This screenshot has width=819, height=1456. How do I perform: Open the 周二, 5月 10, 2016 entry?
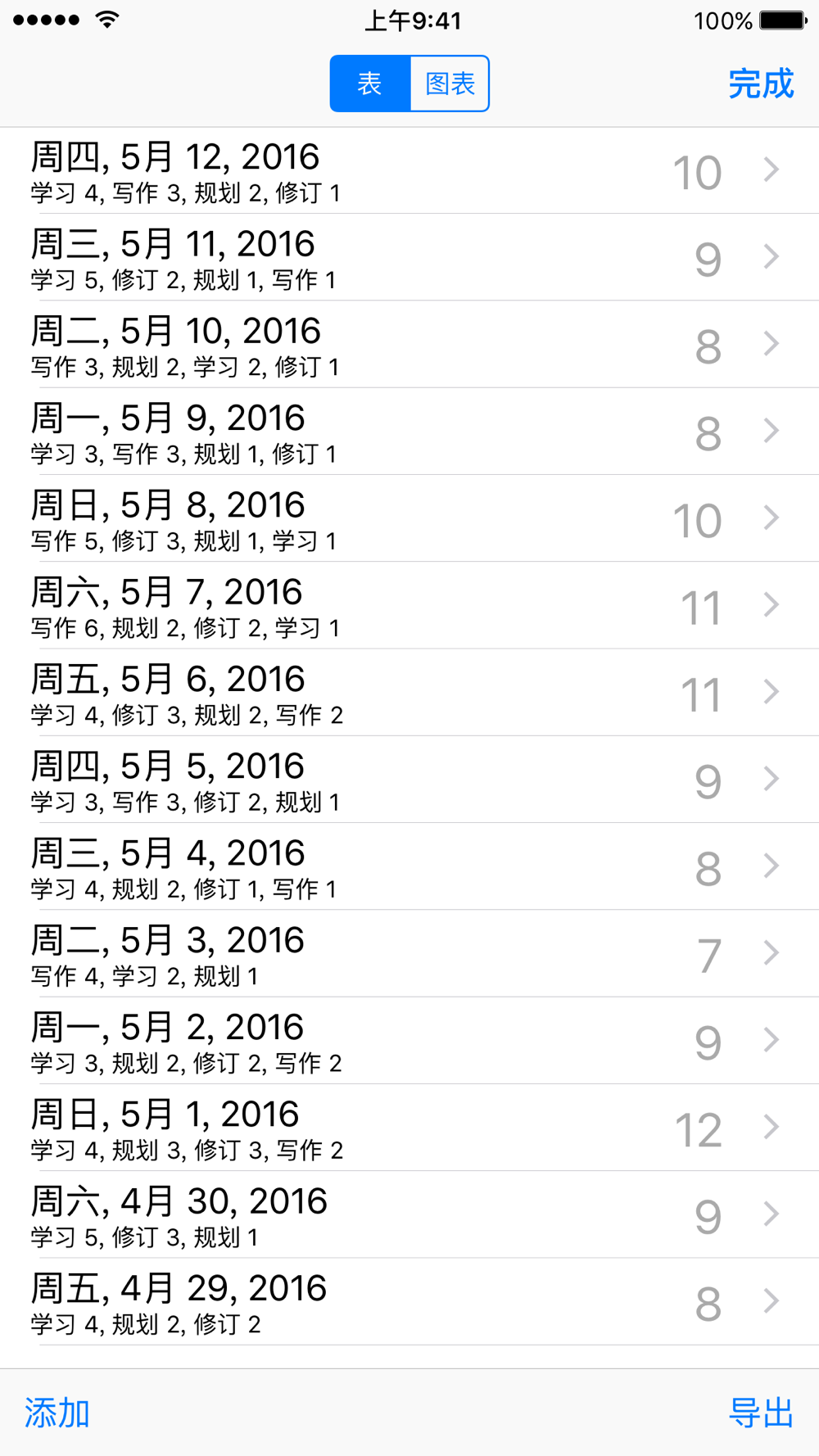coord(409,344)
